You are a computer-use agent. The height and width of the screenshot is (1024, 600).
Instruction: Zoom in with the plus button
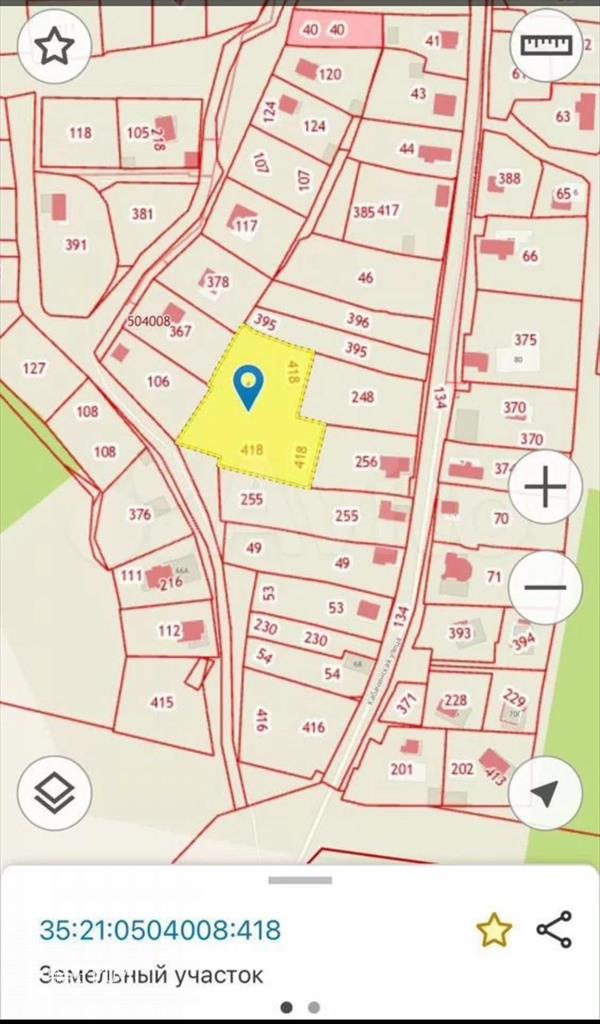[x=546, y=487]
